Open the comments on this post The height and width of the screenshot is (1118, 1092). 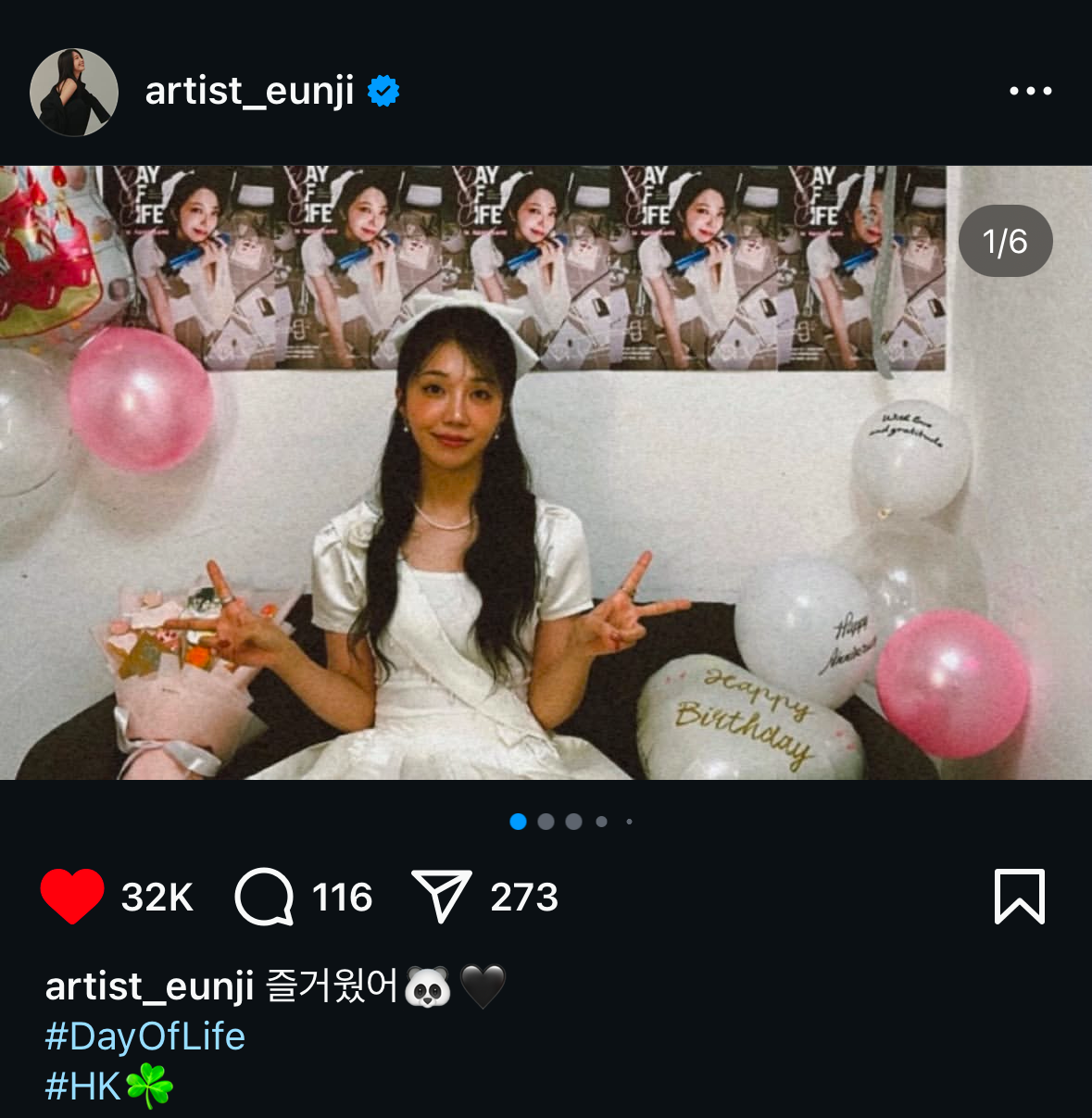coord(264,896)
